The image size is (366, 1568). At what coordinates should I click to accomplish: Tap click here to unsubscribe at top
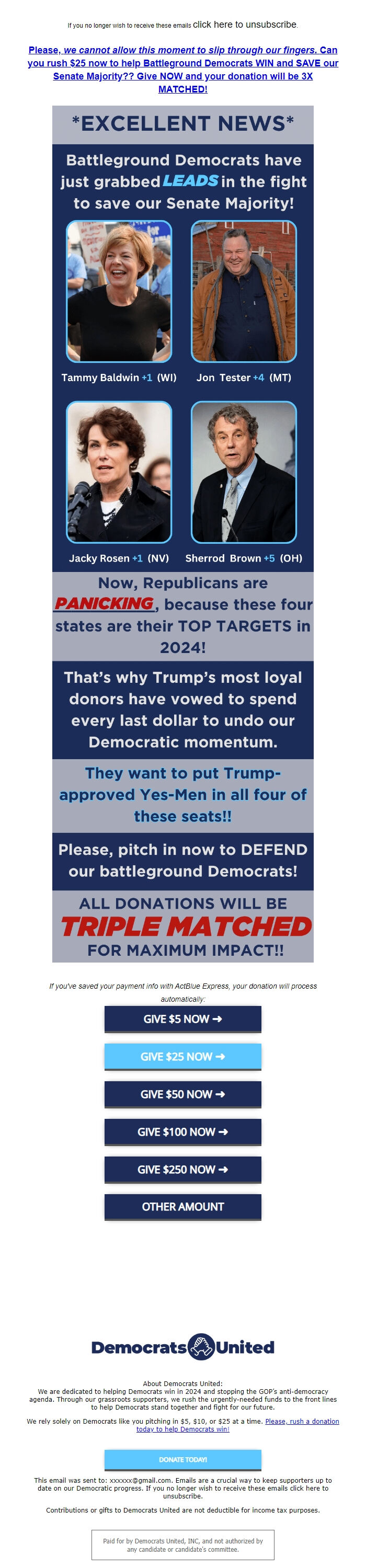pyautogui.click(x=244, y=25)
